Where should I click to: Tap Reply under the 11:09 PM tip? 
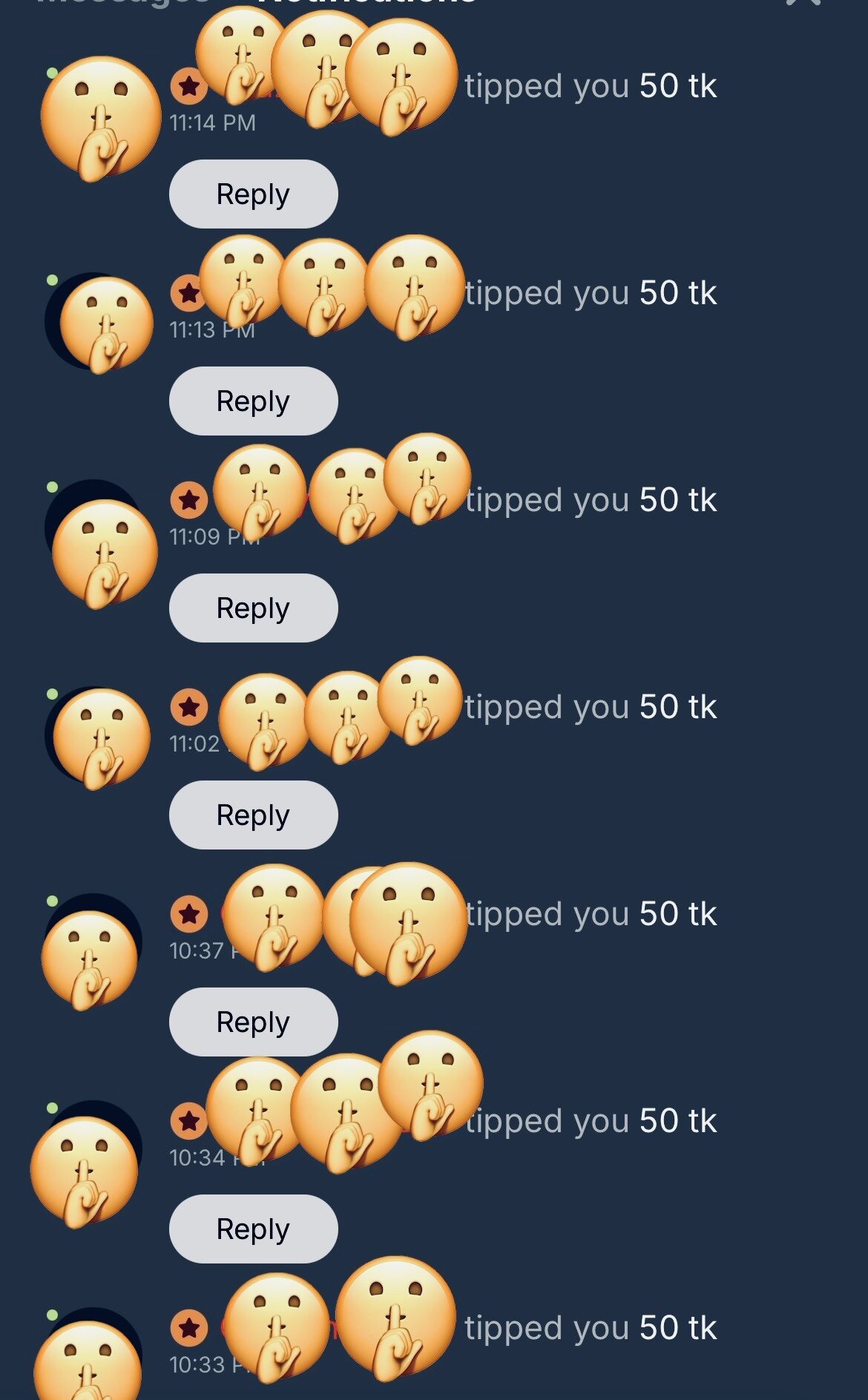click(253, 608)
